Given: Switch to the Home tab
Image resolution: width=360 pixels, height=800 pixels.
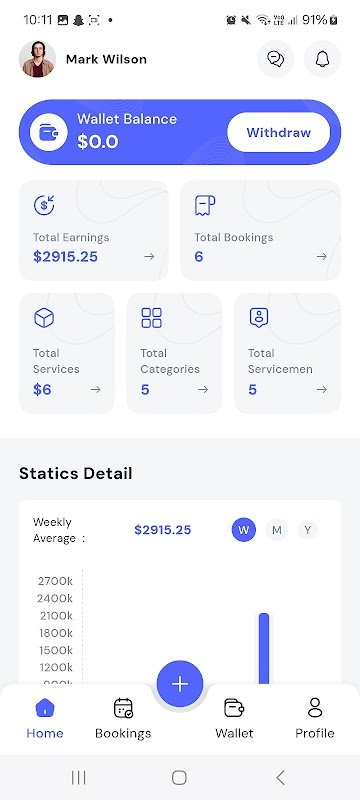Looking at the screenshot, I should pos(45,719).
